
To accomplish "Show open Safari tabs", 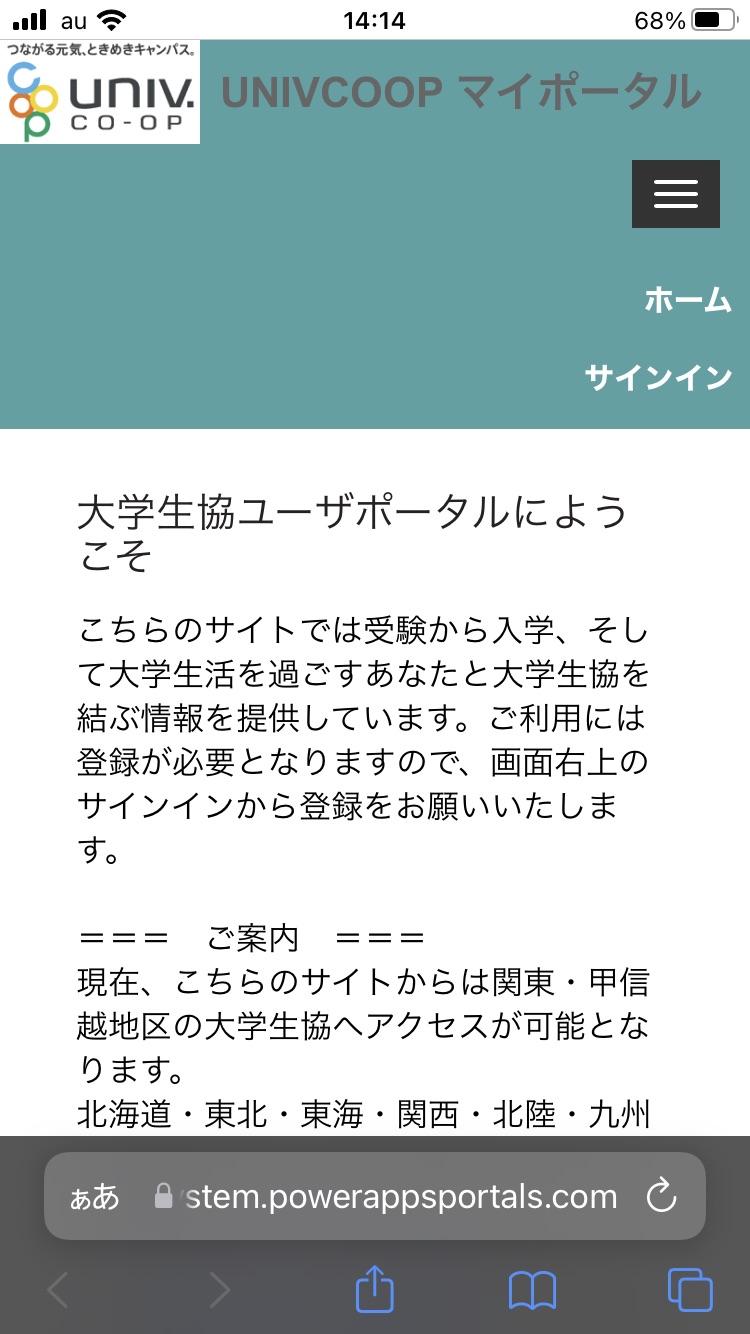I will click(690, 1290).
